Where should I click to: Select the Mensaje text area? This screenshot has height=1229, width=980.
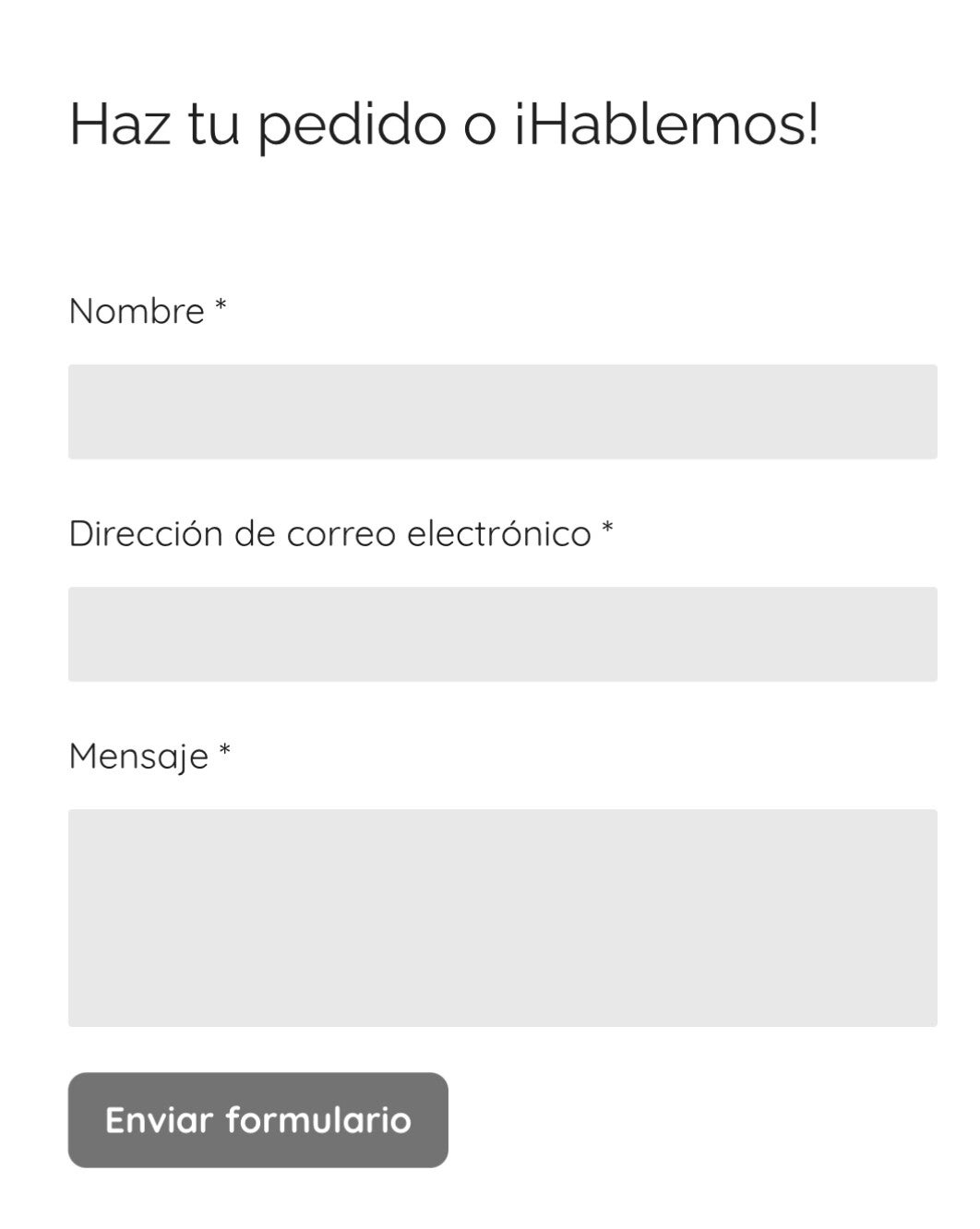[x=502, y=918]
